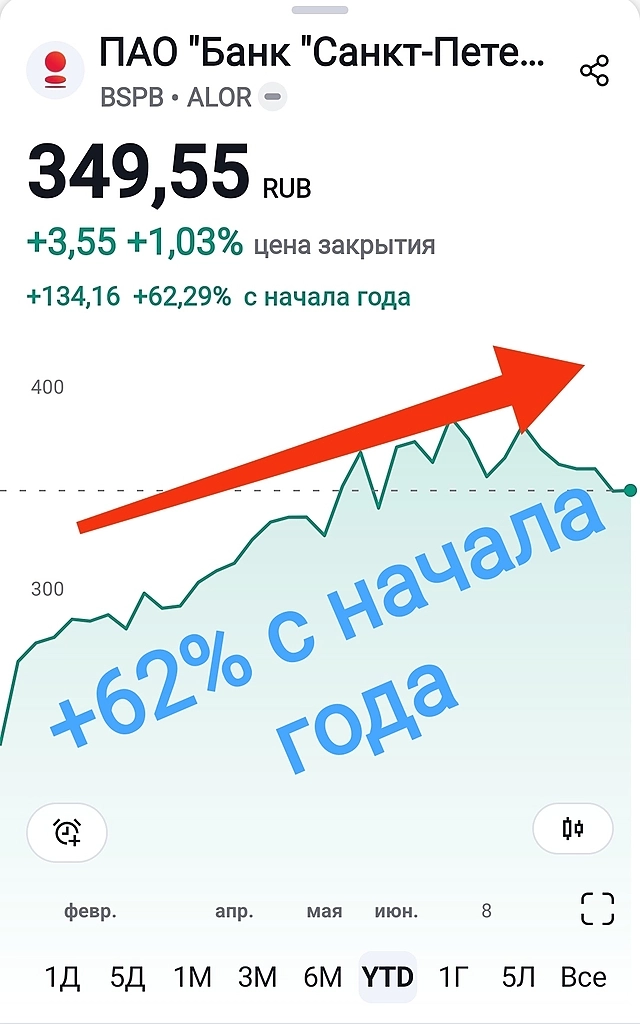Show the 5Л chart range

[x=518, y=977]
